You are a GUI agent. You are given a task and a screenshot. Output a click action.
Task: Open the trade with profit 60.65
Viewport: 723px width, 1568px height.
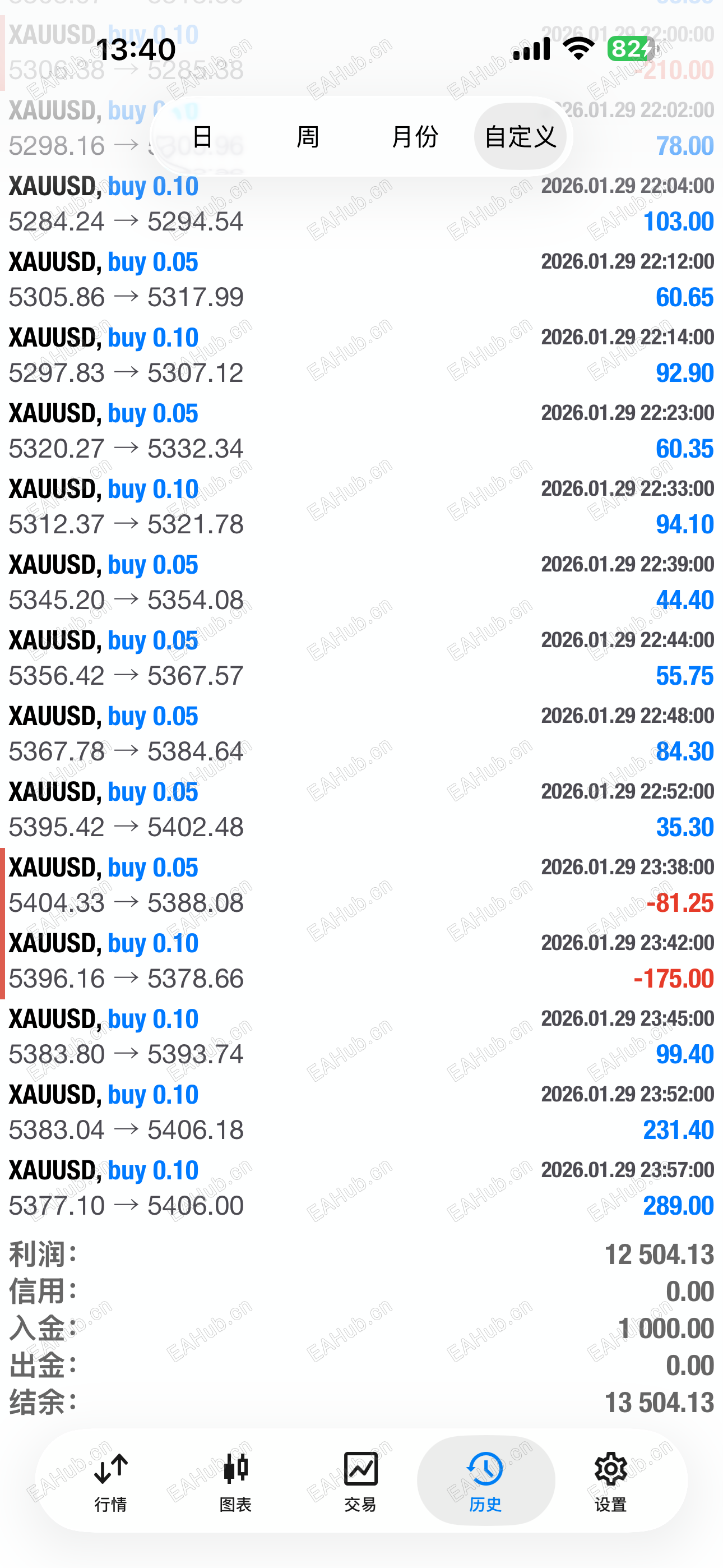coord(361,279)
